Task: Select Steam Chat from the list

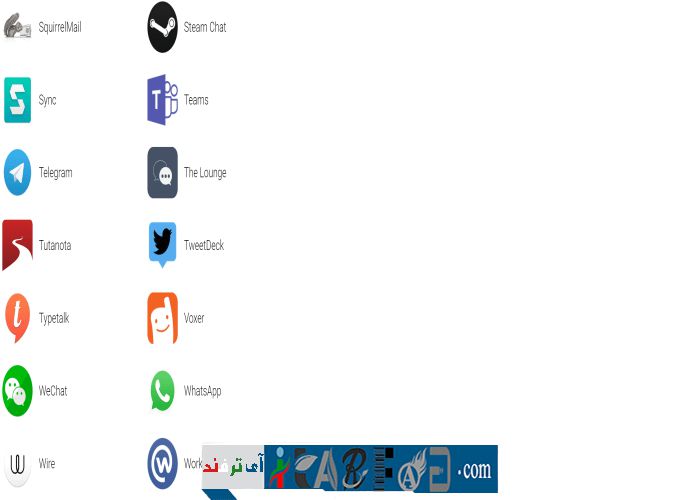Action: tap(187, 27)
